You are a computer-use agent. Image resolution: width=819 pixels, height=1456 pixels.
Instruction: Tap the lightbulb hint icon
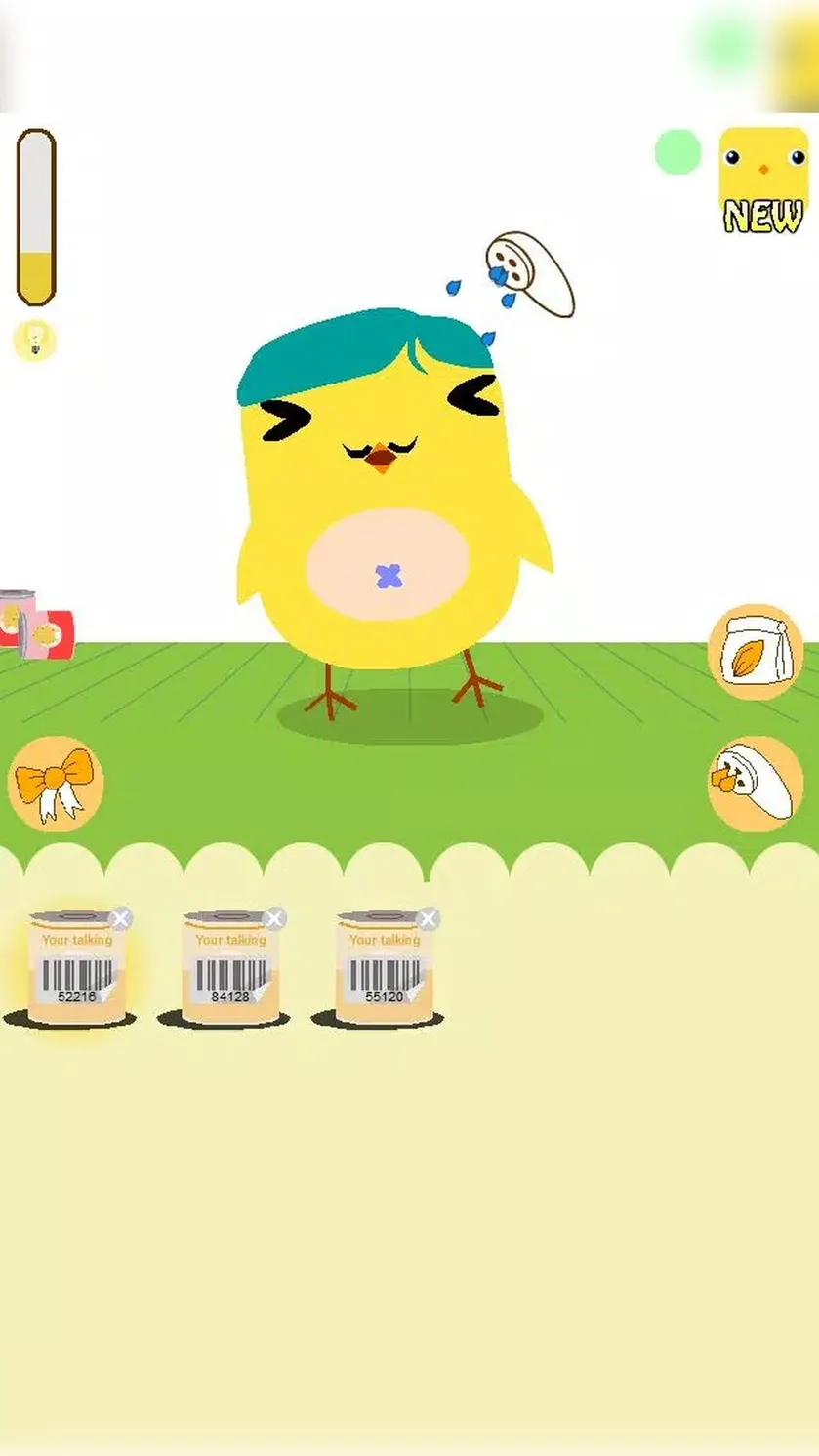[x=35, y=340]
